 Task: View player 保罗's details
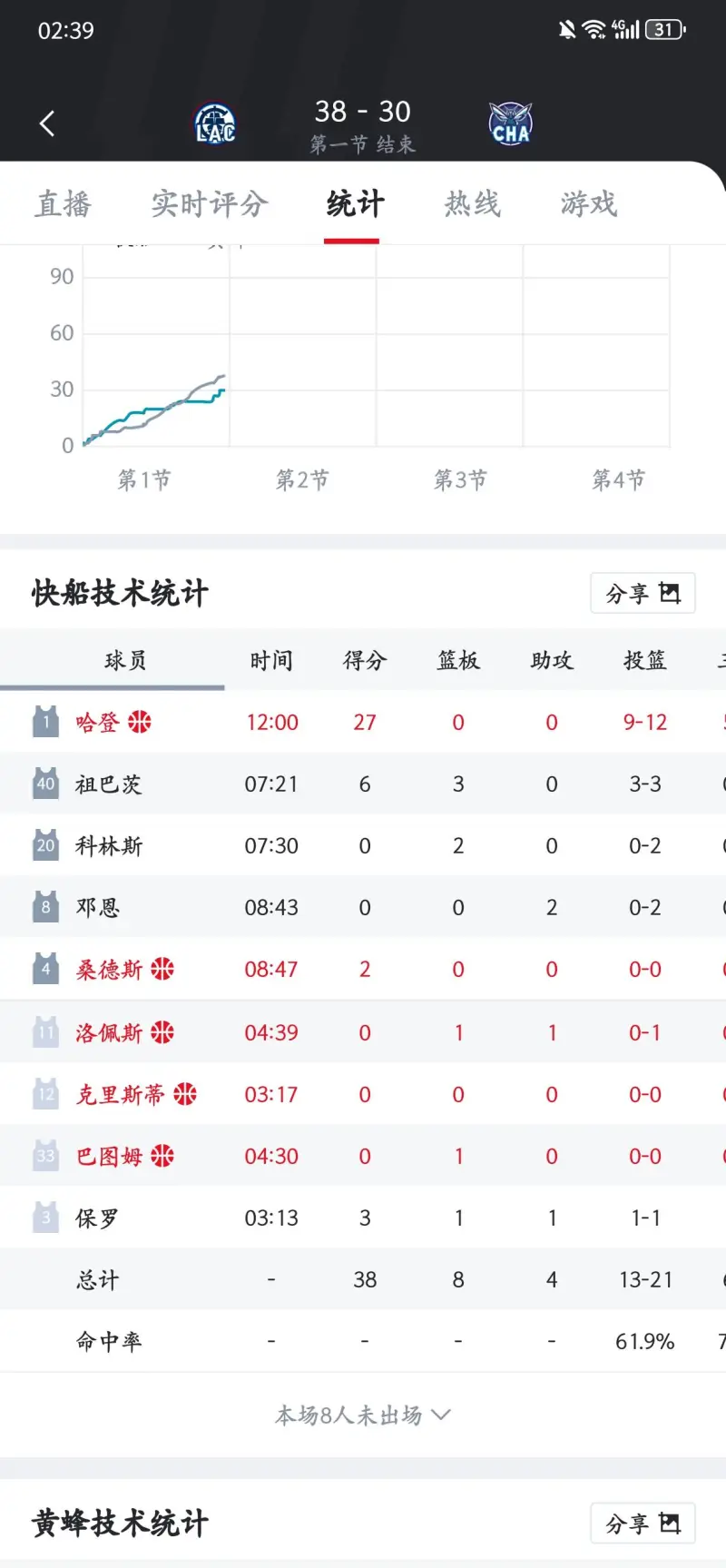point(98,1218)
